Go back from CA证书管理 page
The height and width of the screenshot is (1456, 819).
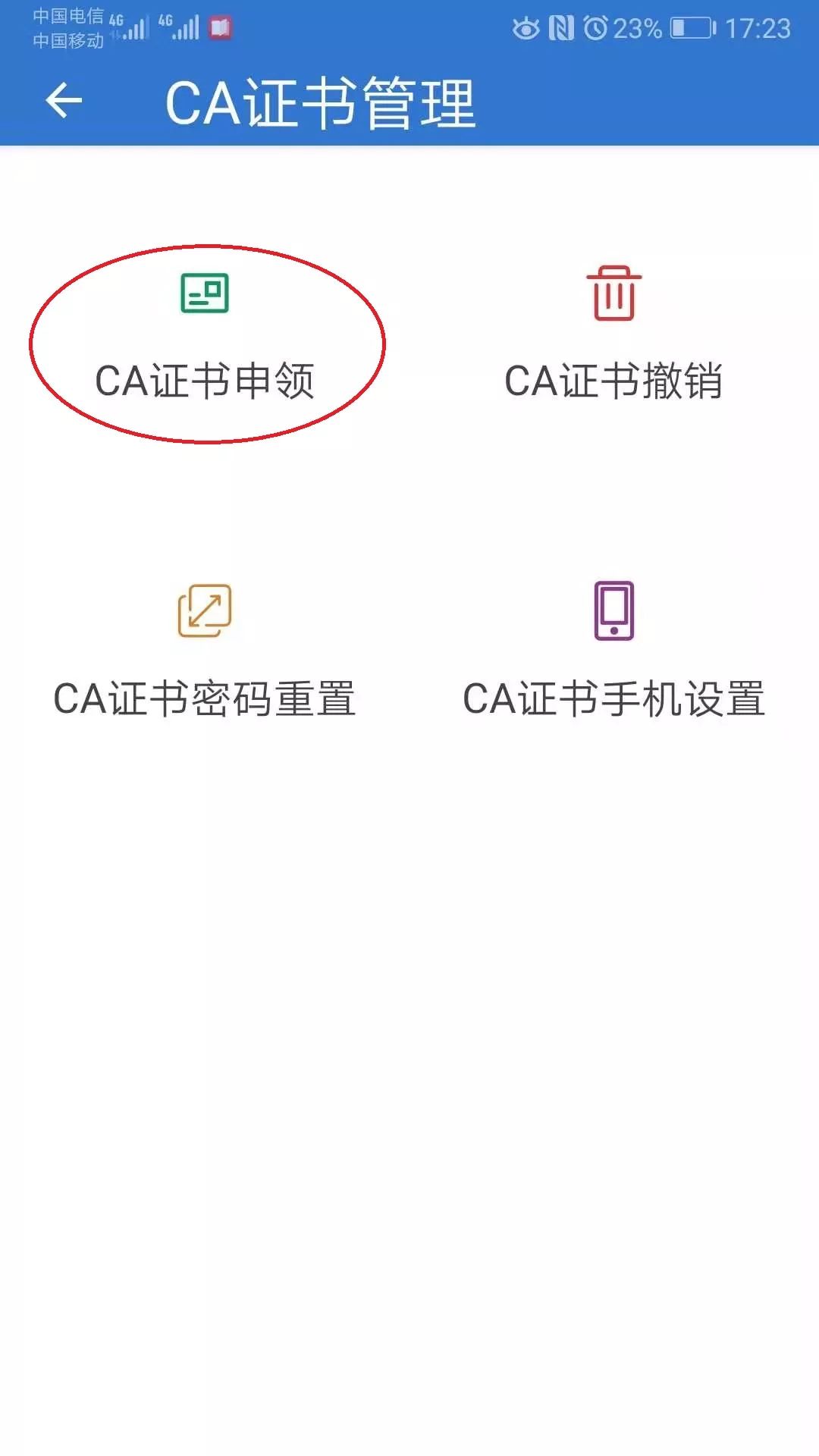click(64, 101)
